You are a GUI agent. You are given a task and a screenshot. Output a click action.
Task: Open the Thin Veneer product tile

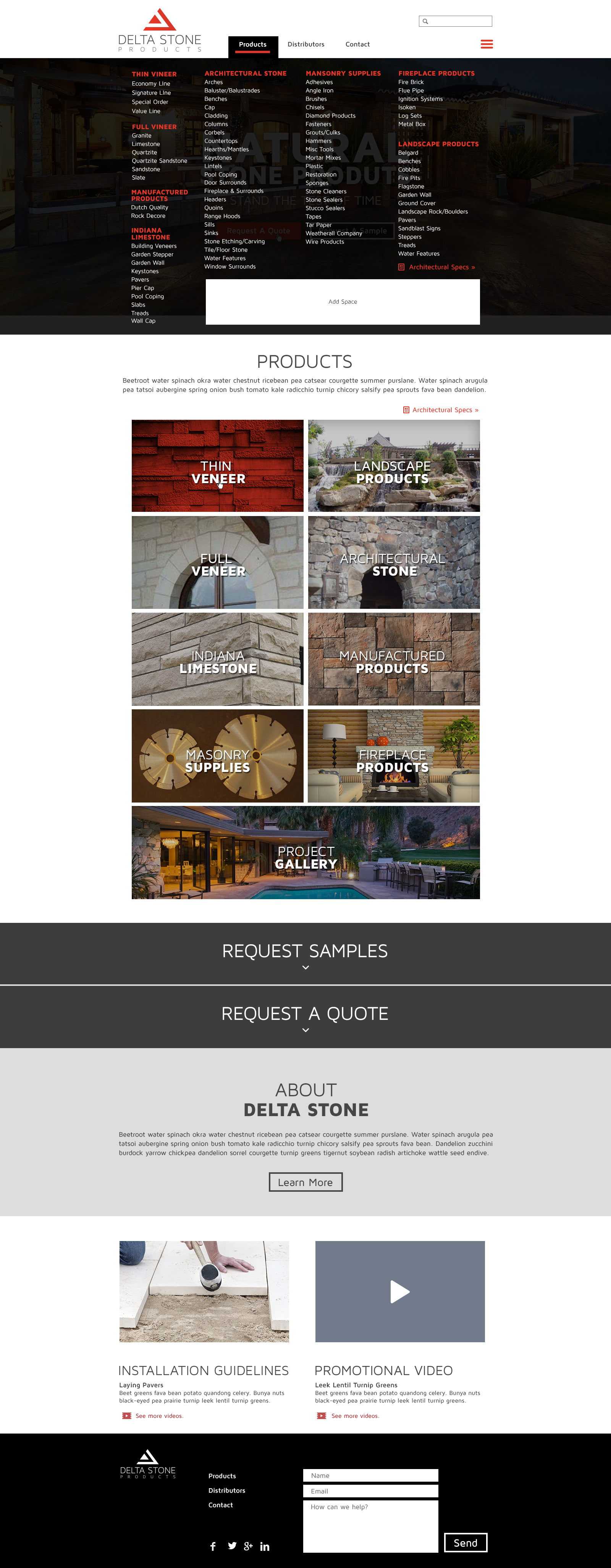[x=217, y=466]
